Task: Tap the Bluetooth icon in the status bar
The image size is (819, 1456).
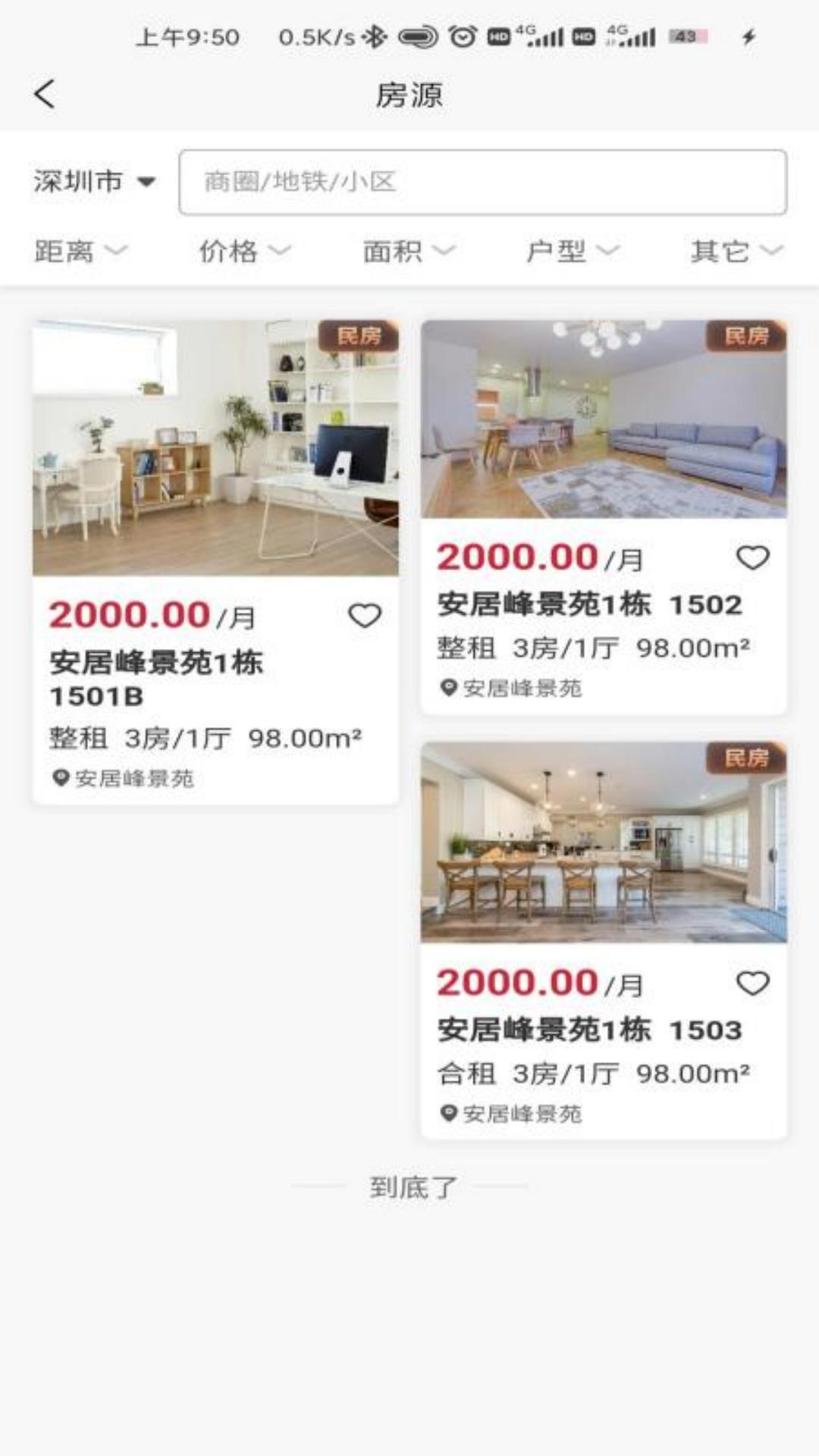Action: (x=372, y=34)
